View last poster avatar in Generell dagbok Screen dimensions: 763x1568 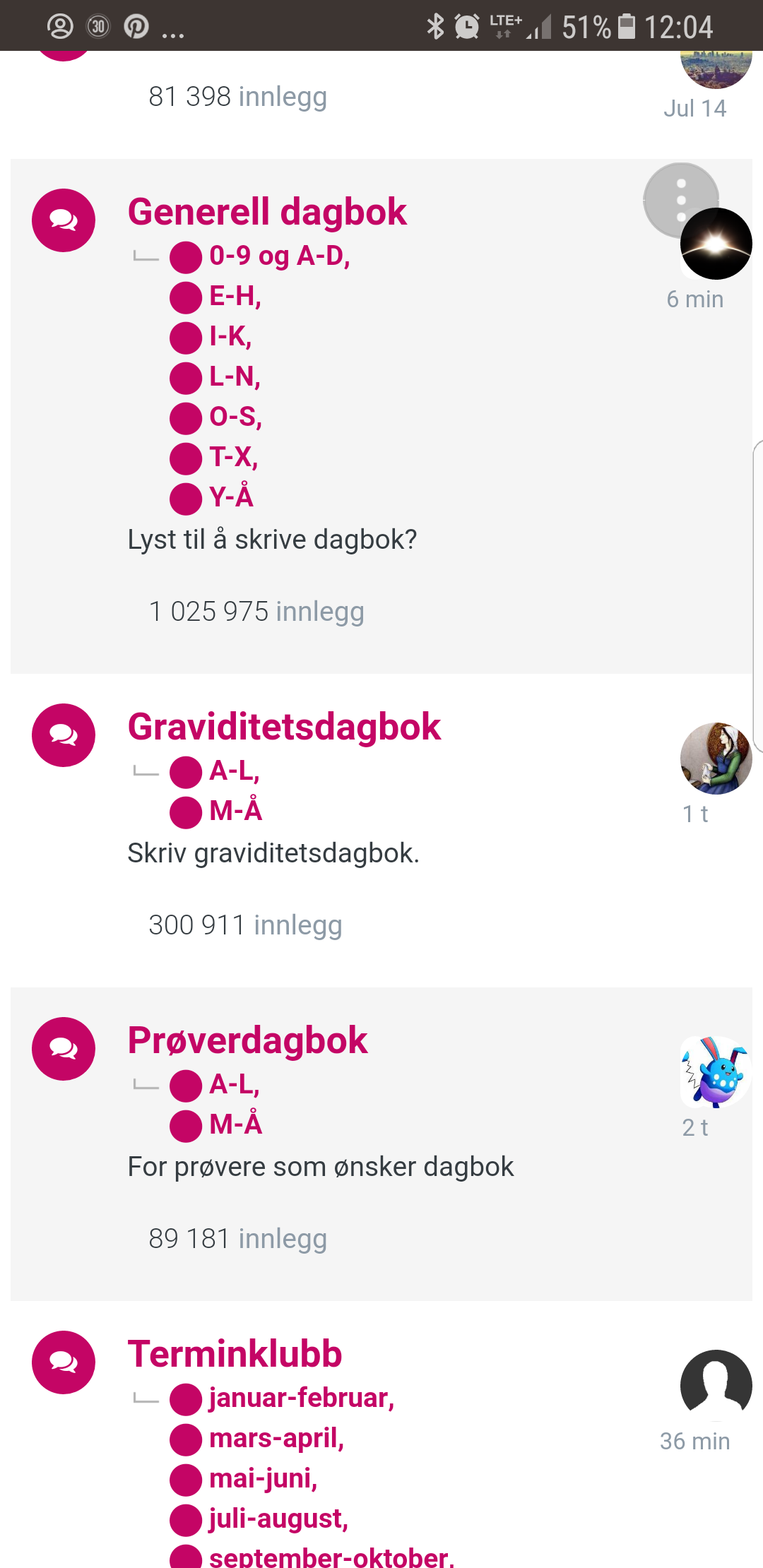[716, 244]
